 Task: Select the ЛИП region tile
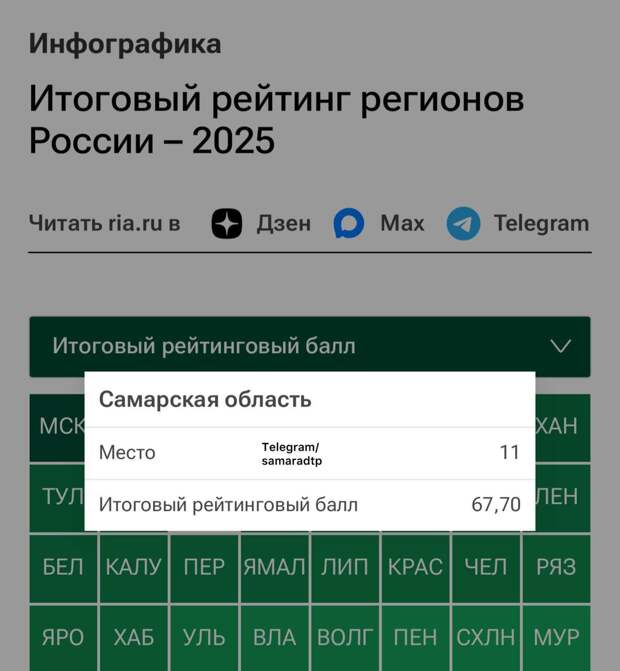tap(345, 567)
